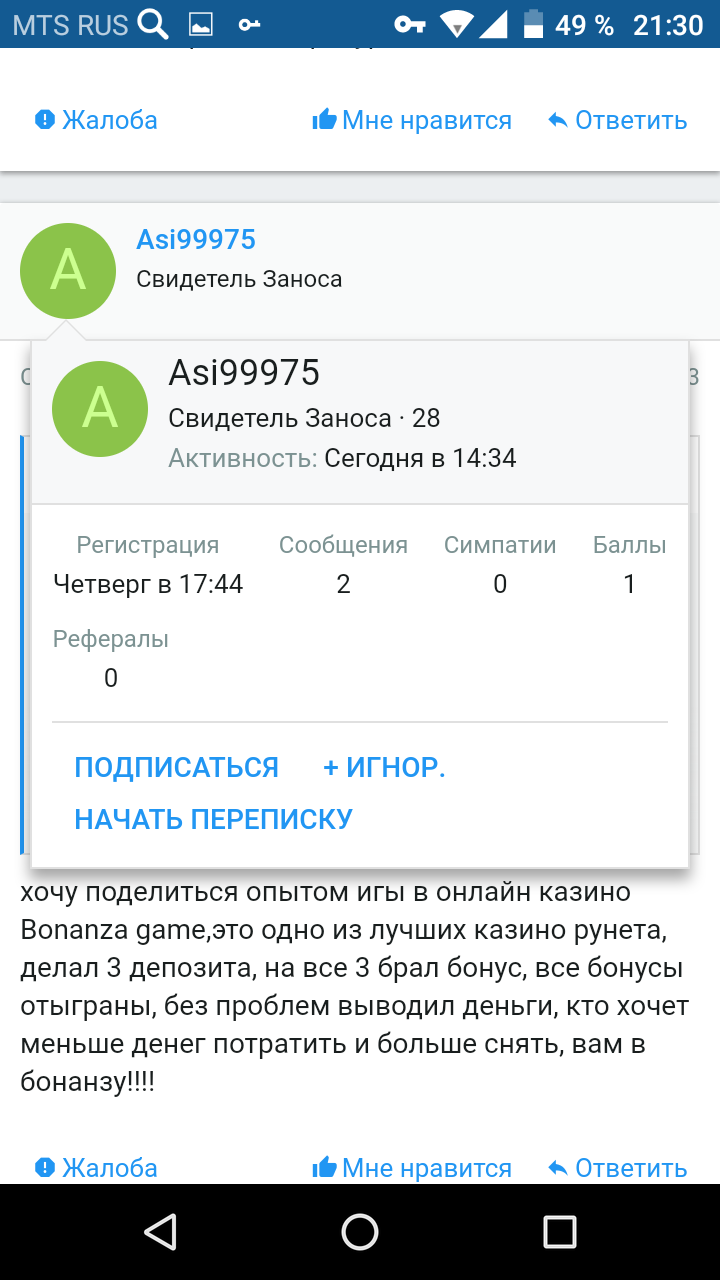Reply to the upper post via Ответить
This screenshot has height=1280, width=720.
(618, 121)
